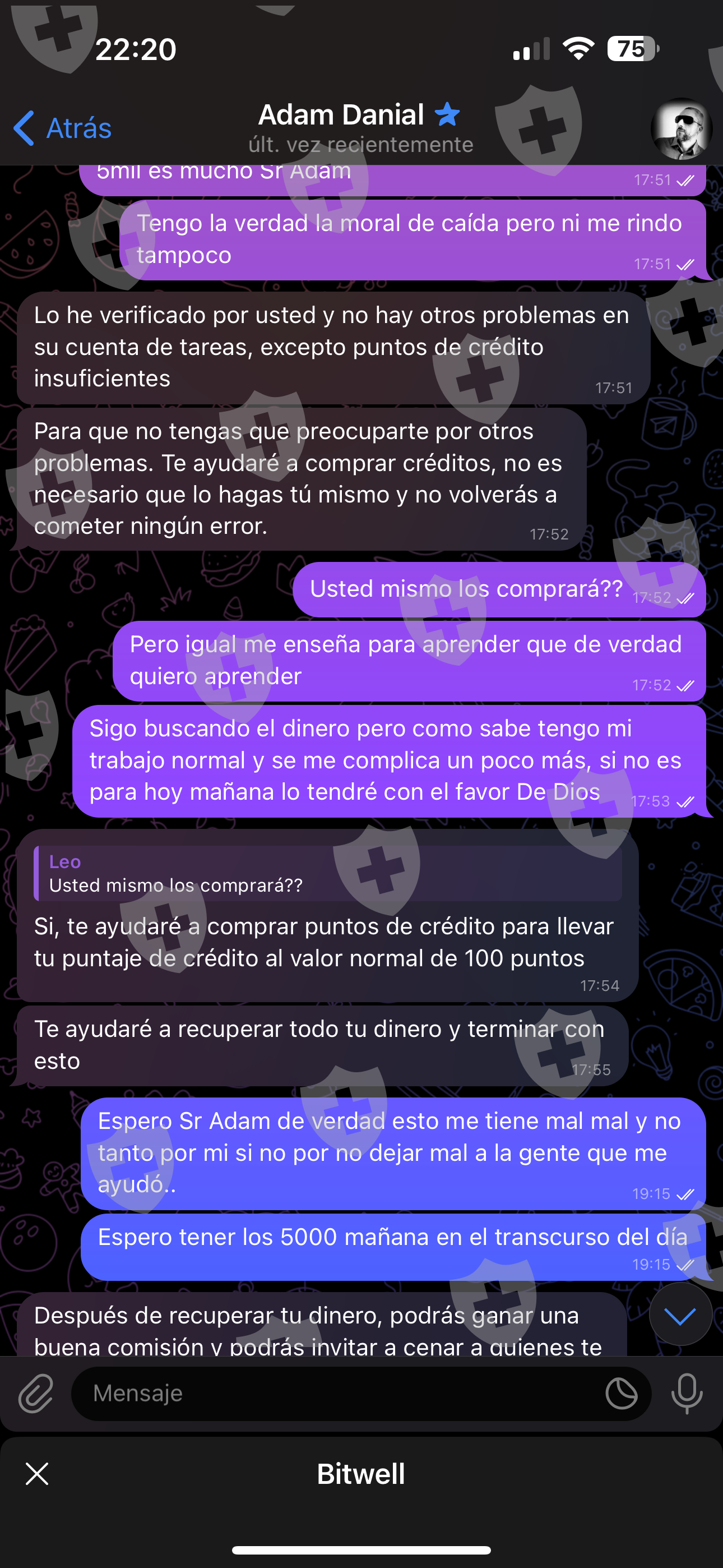Go back using the Atrás button
The width and height of the screenshot is (723, 1568).
tap(63, 128)
